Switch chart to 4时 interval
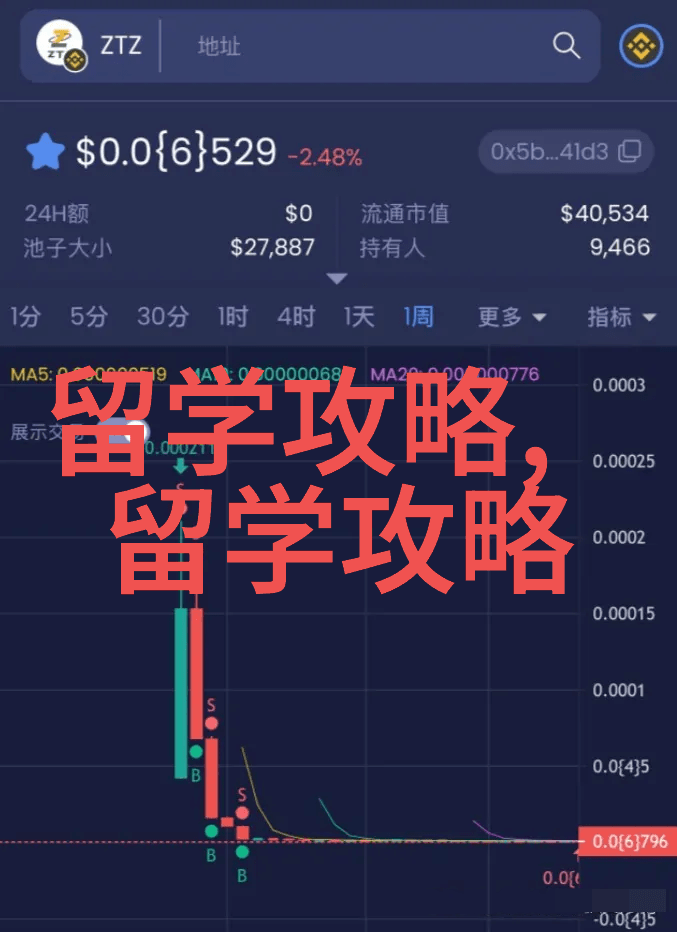This screenshot has width=677, height=932. pos(296,317)
